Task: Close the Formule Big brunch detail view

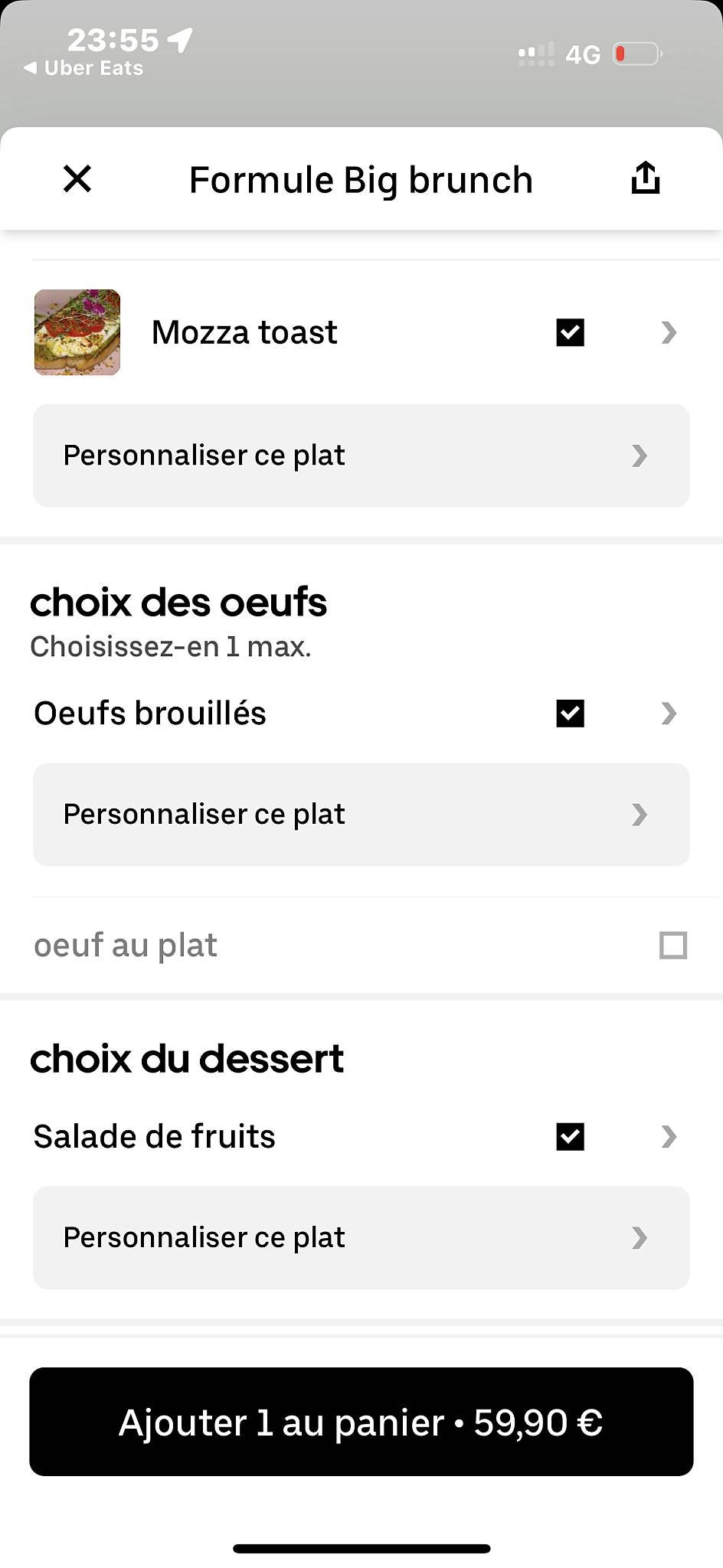Action: click(x=77, y=178)
